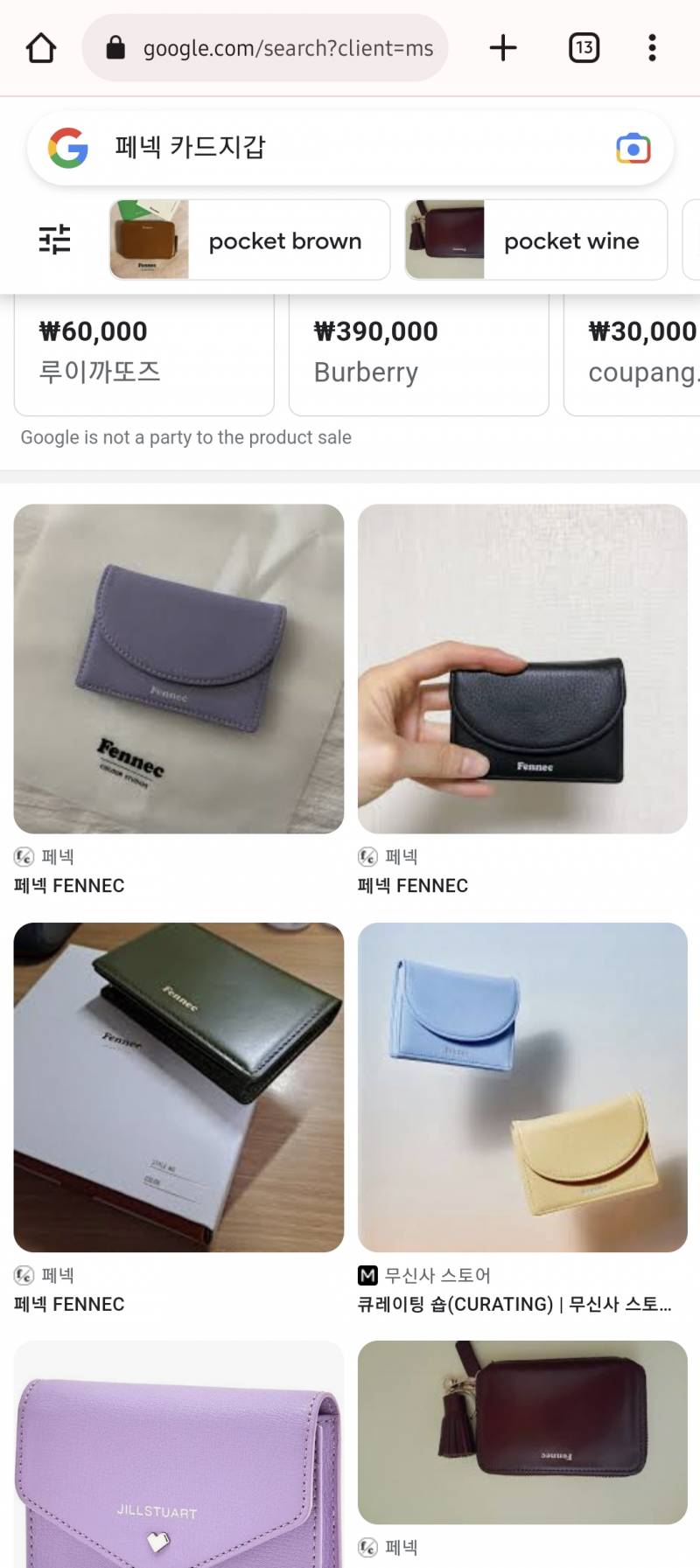Go to the browser home page
Image resolution: width=700 pixels, height=1568 pixels.
[x=41, y=48]
